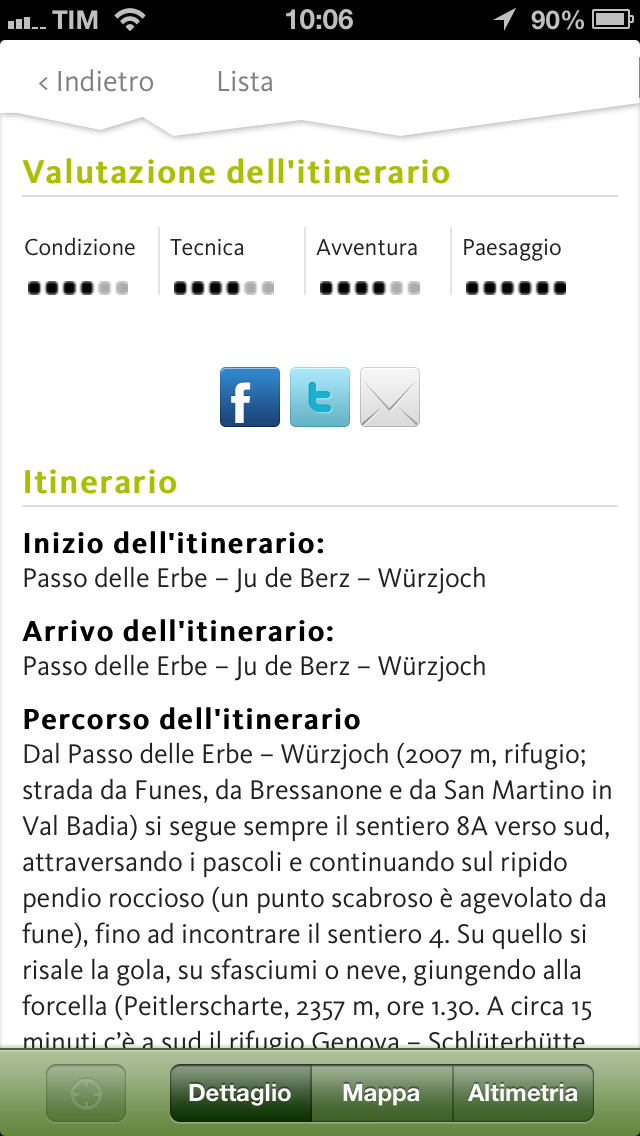This screenshot has height=1136, width=640.
Task: Open the Lista view
Action: pos(244,82)
